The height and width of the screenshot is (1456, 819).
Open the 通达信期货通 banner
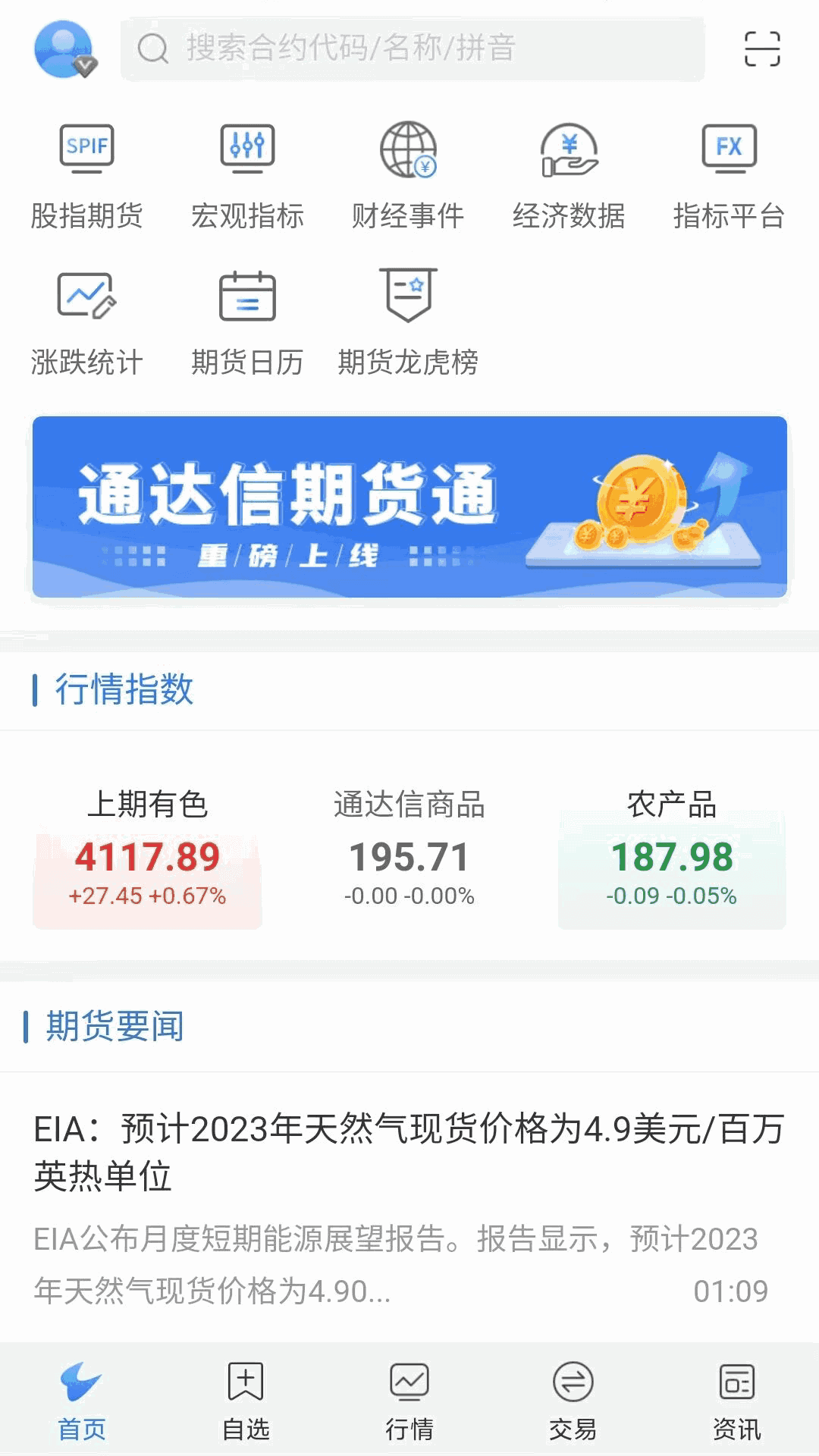point(409,507)
